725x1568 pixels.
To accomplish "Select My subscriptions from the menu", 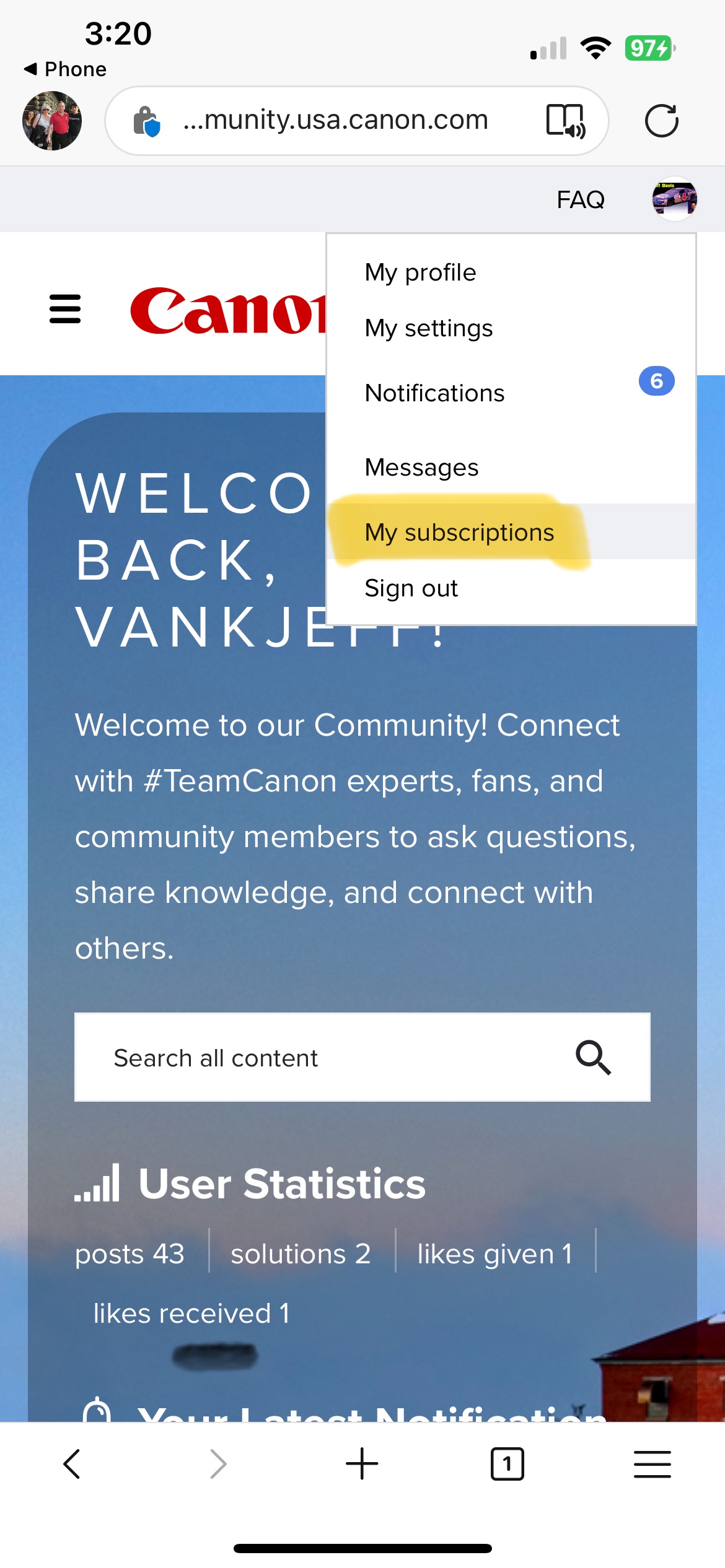I will coord(459,531).
